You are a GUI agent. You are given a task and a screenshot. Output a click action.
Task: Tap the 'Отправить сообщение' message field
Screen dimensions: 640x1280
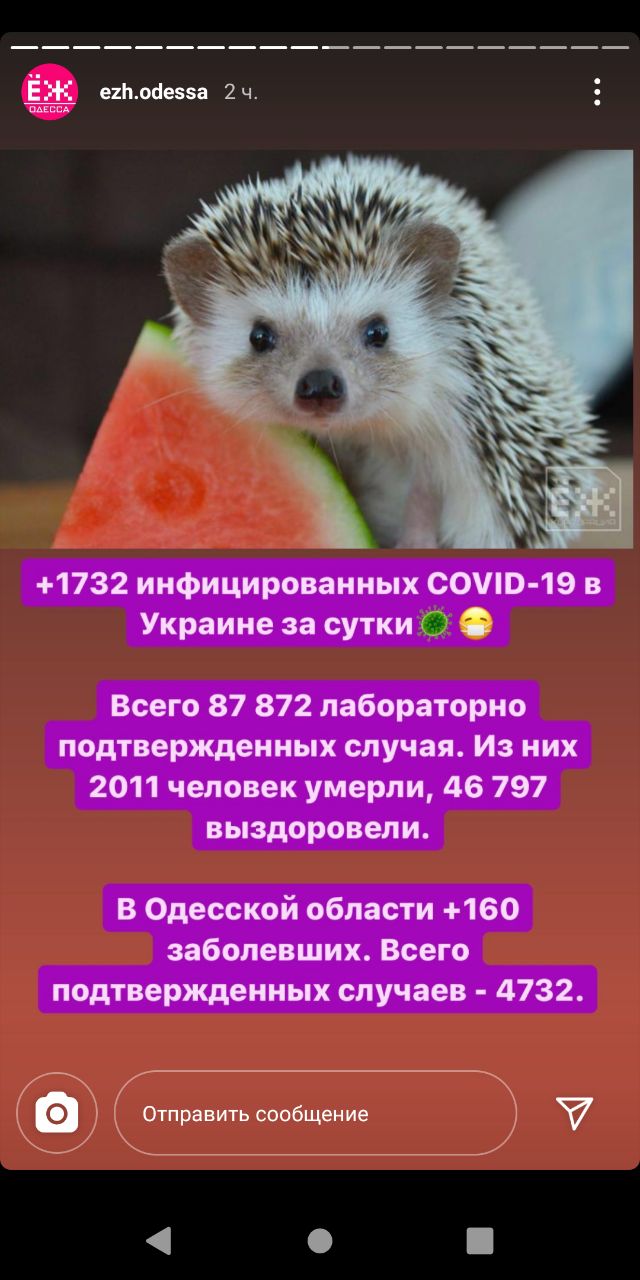tap(315, 1113)
